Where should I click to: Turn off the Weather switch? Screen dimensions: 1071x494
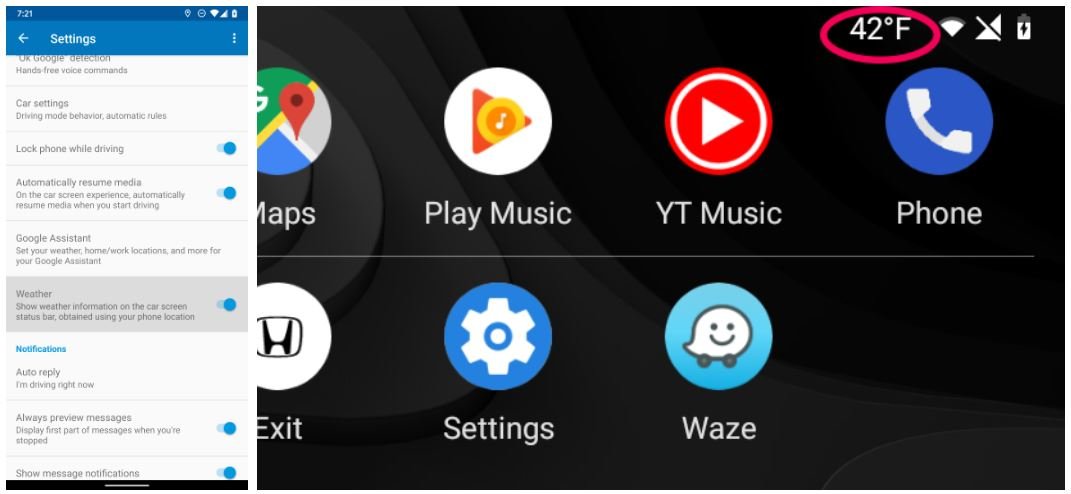click(227, 304)
